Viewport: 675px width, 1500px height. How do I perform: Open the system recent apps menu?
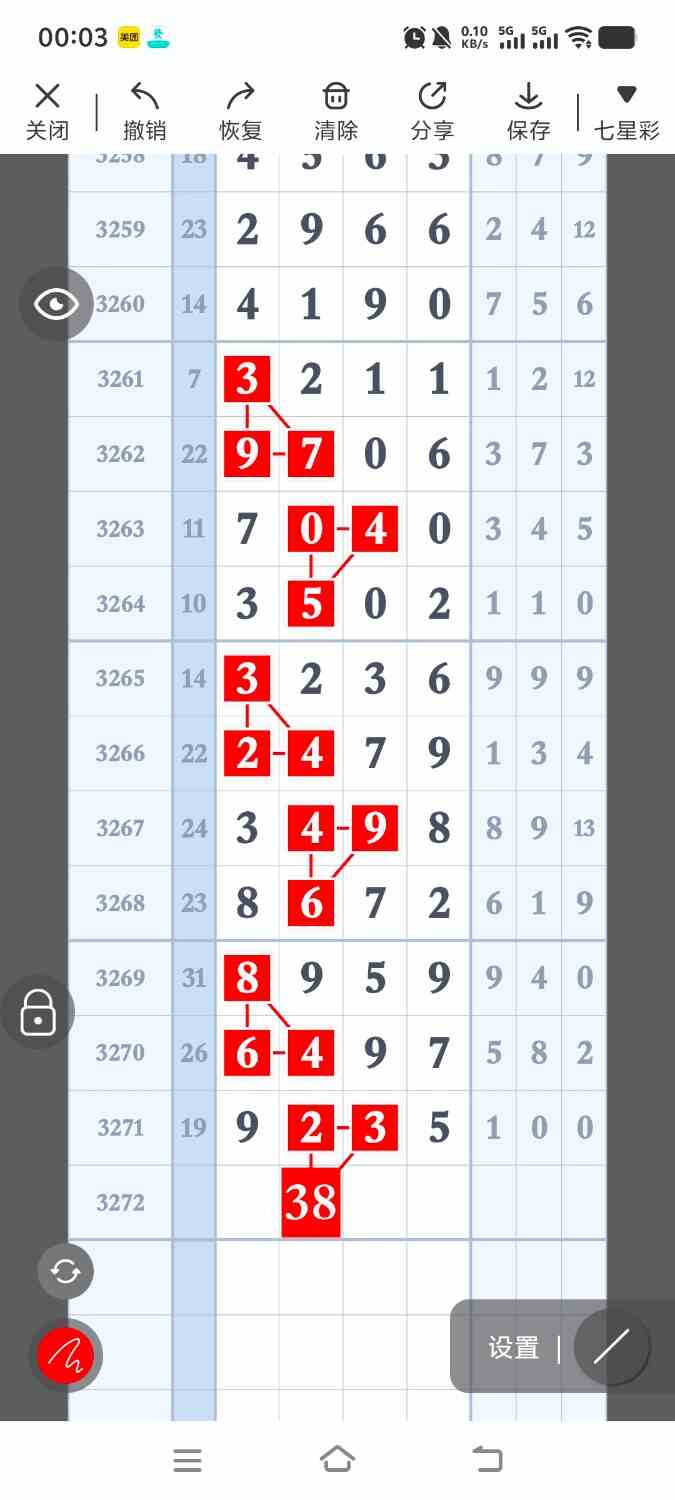coord(188,1460)
